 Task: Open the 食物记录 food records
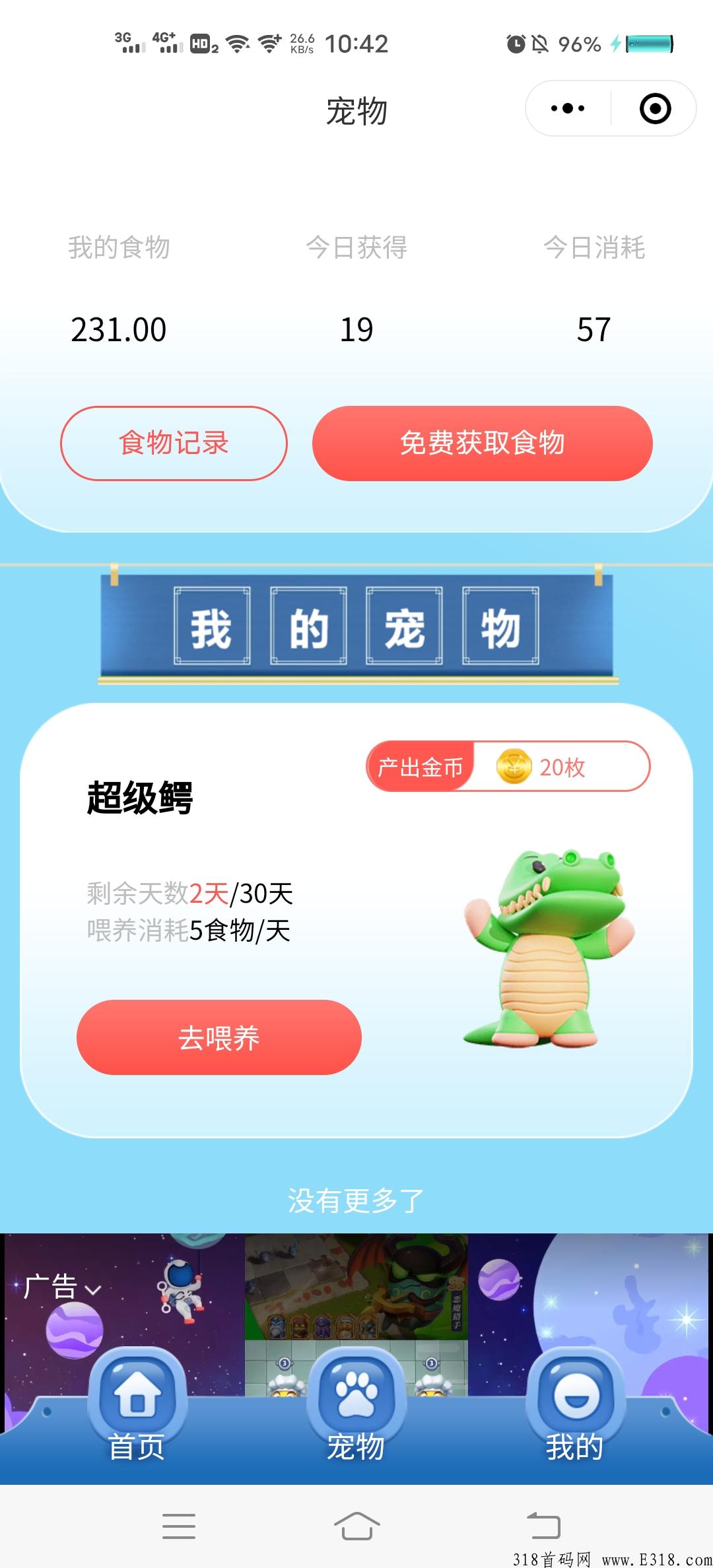pos(174,443)
